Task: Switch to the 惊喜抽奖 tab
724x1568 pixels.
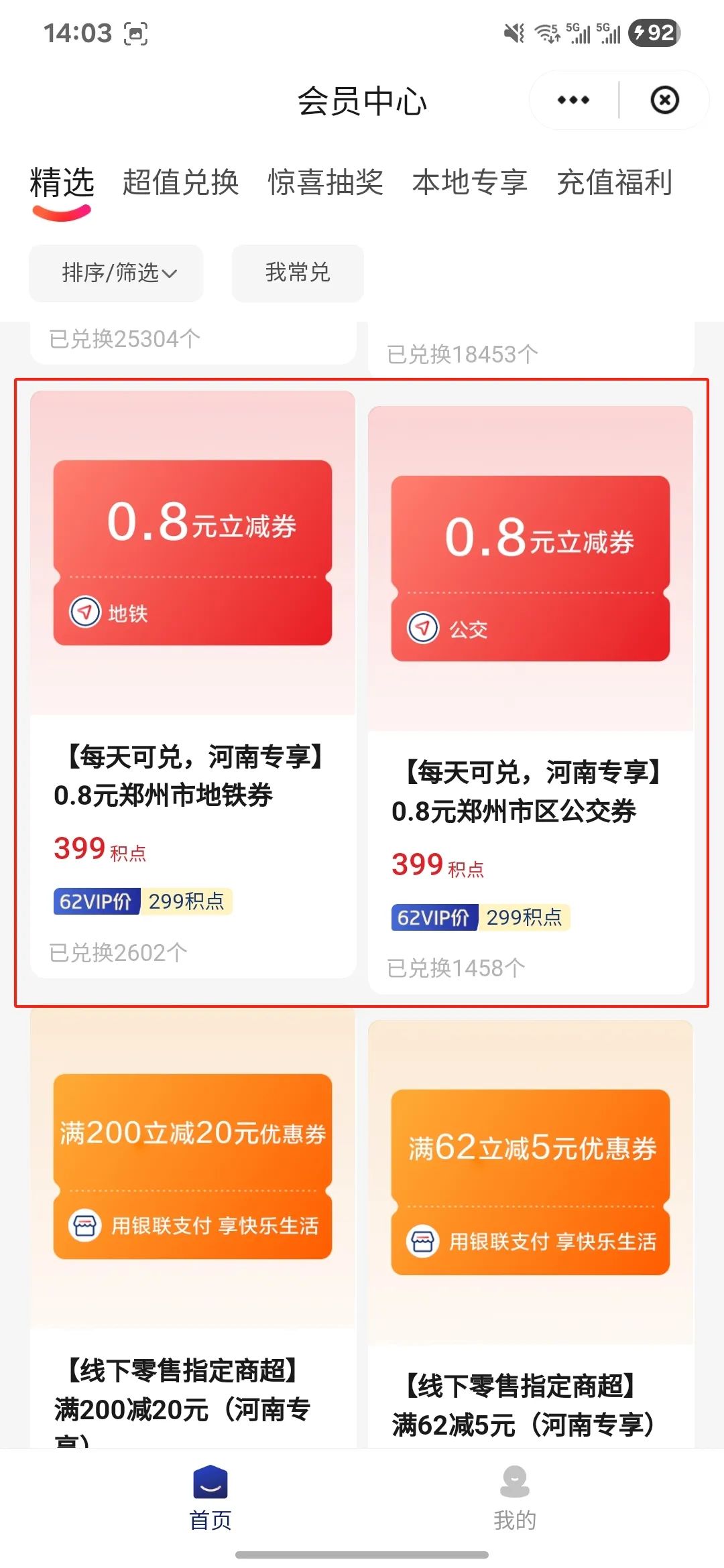Action: (x=326, y=183)
